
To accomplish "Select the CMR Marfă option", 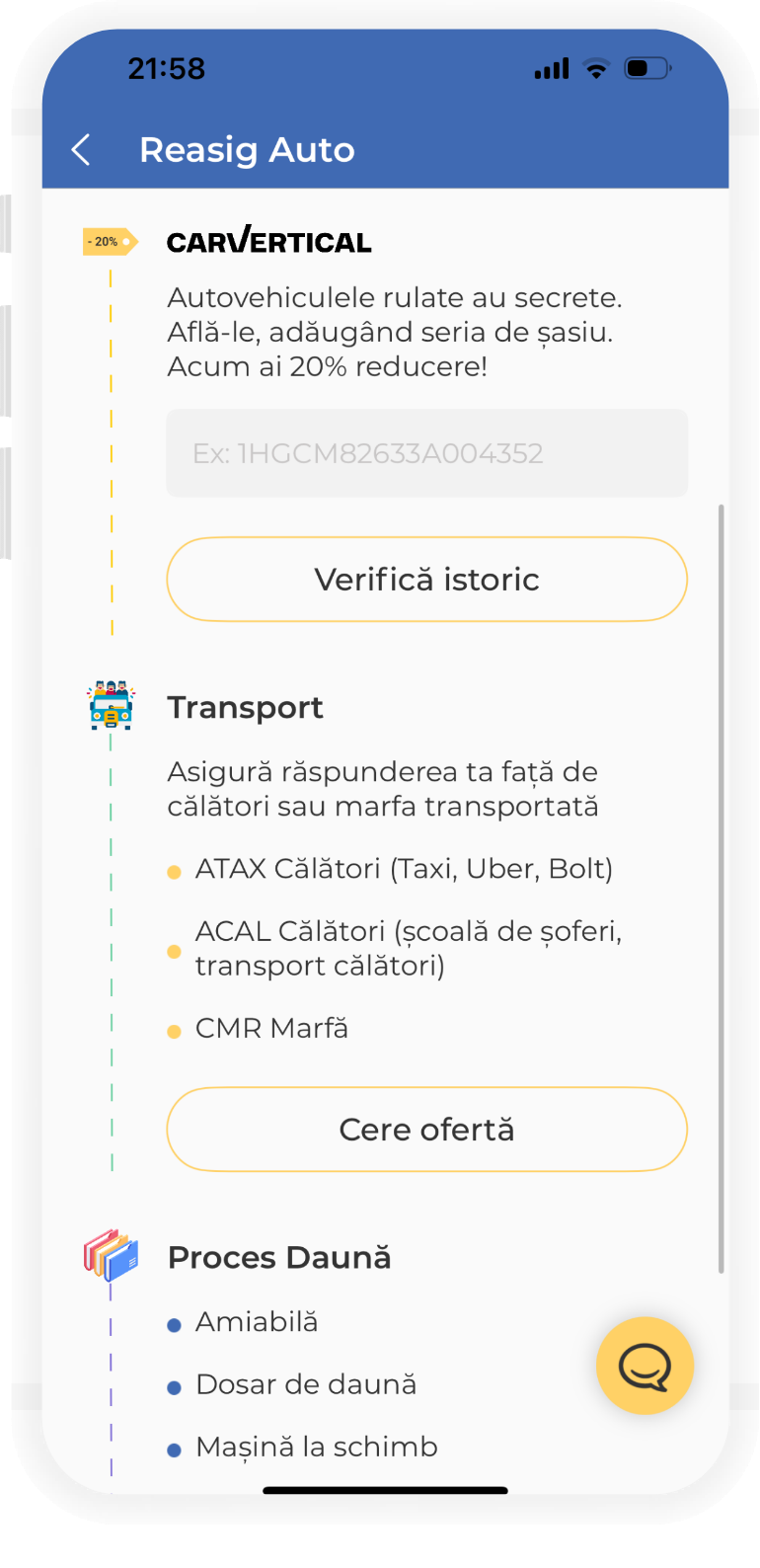I will click(x=271, y=1028).
